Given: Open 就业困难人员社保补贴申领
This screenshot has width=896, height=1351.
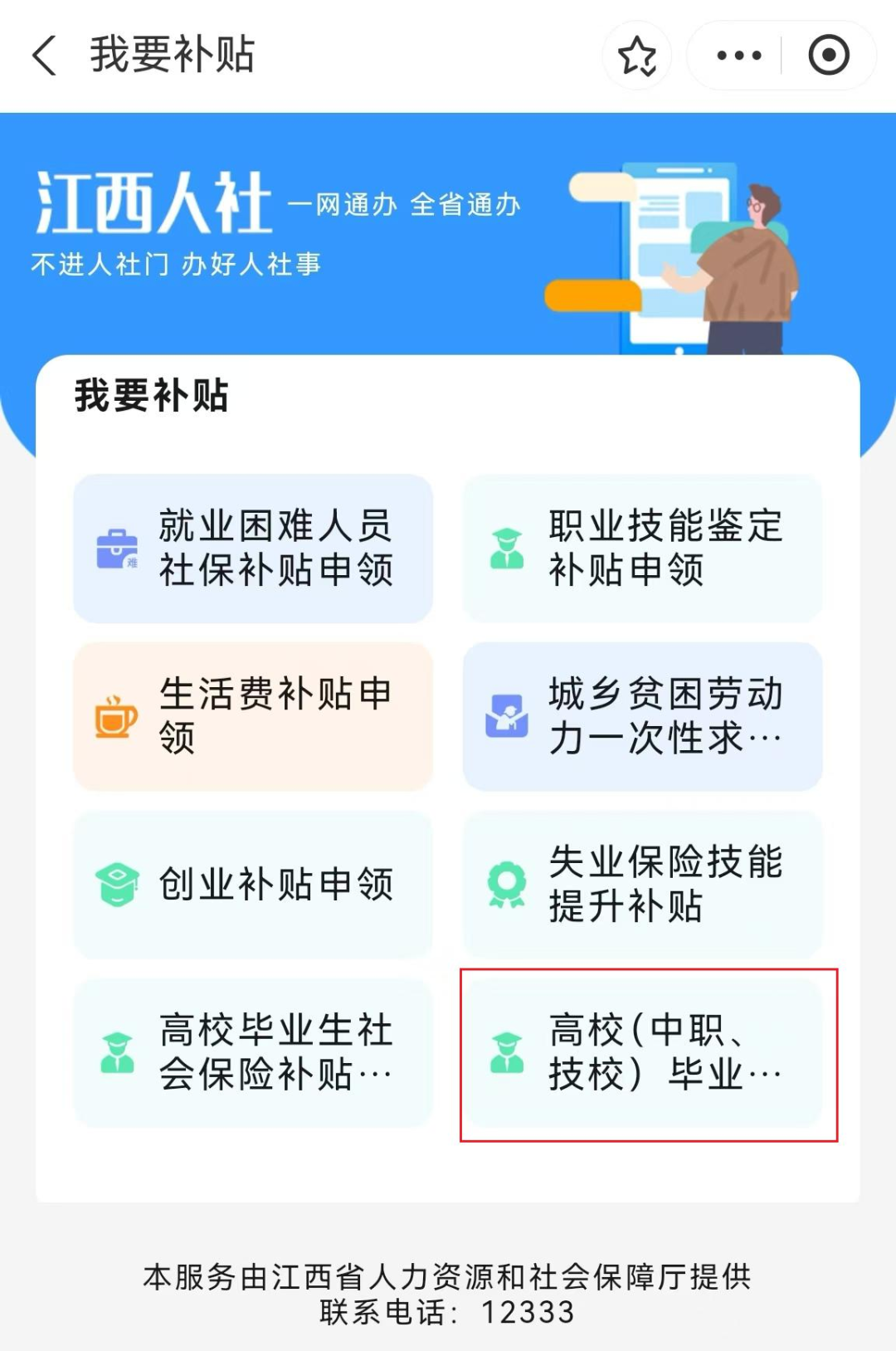Looking at the screenshot, I should coord(253,548).
